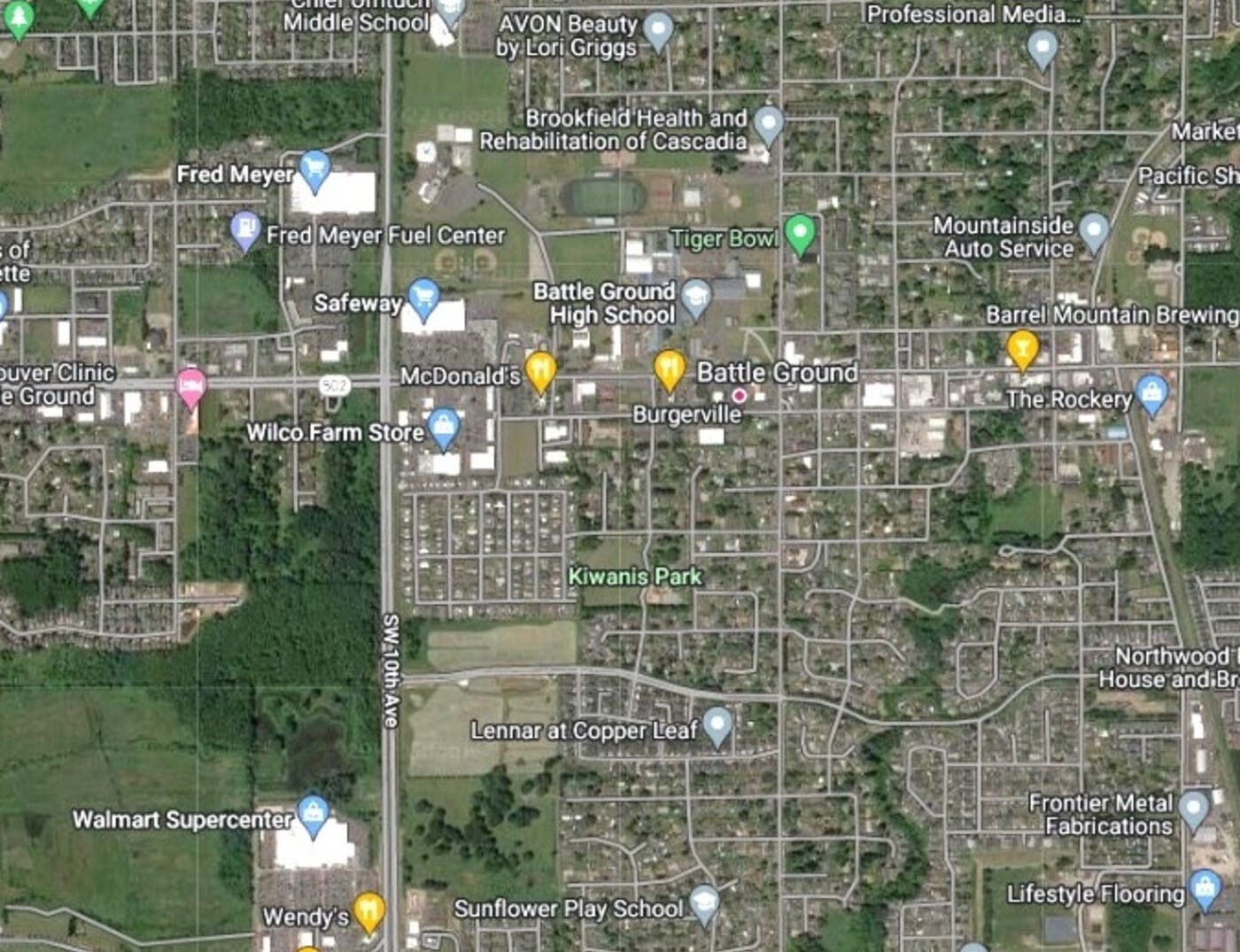Screen dimensions: 1240x952
Task: Tap the Tiger Bowl green pin
Action: tap(801, 235)
